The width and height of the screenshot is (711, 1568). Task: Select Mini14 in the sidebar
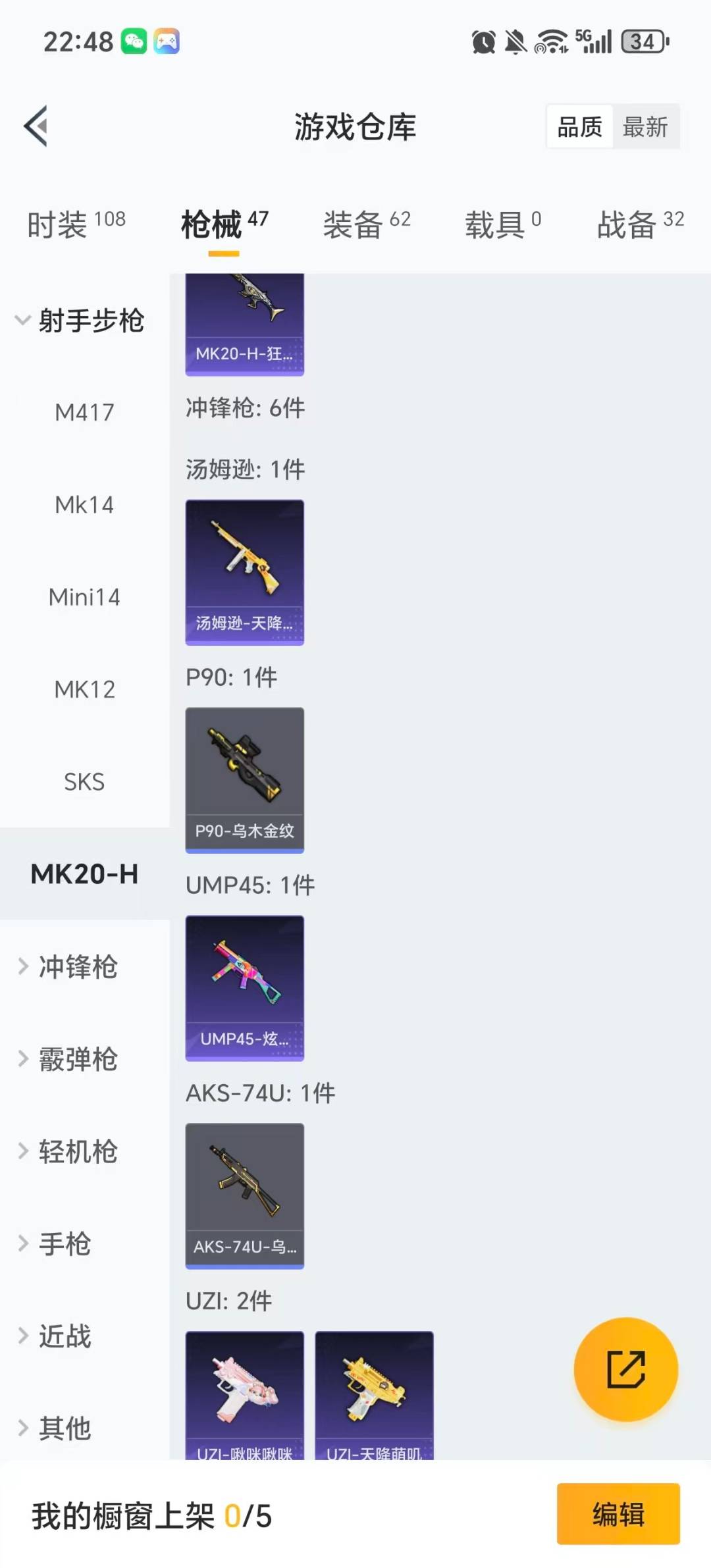click(x=84, y=597)
